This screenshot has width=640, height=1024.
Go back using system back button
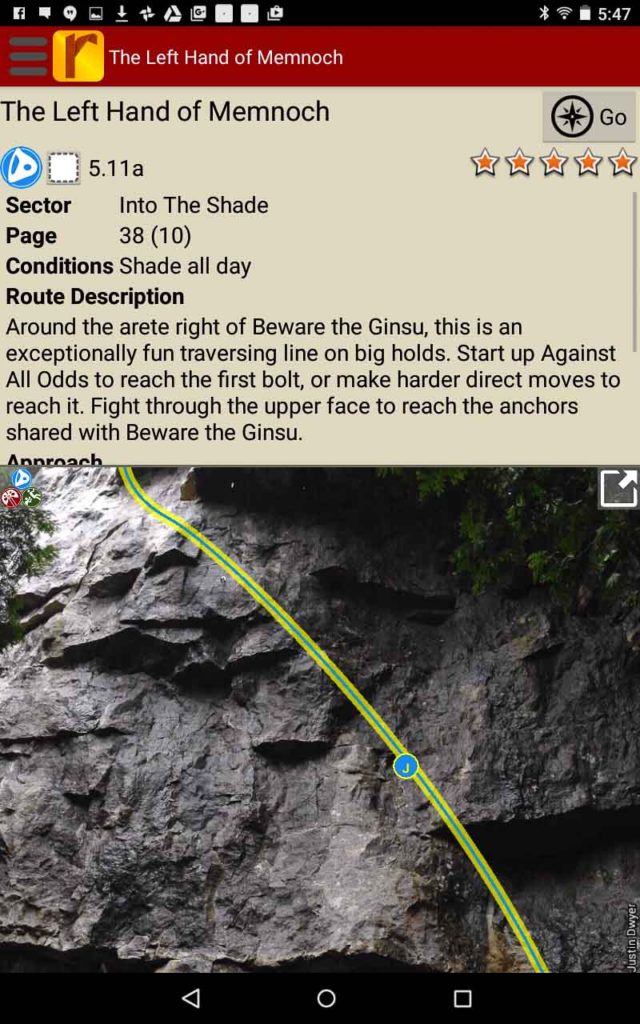pos(191,998)
